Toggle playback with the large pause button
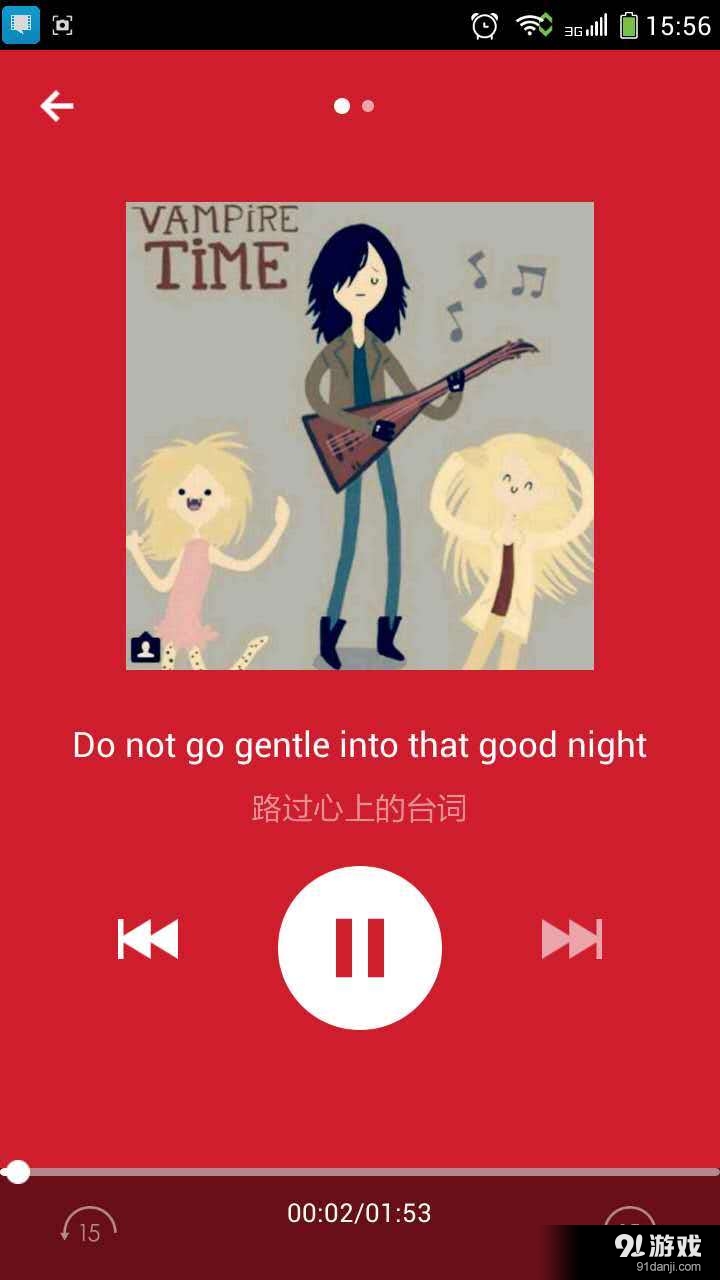Viewport: 720px width, 1280px height. (360, 948)
